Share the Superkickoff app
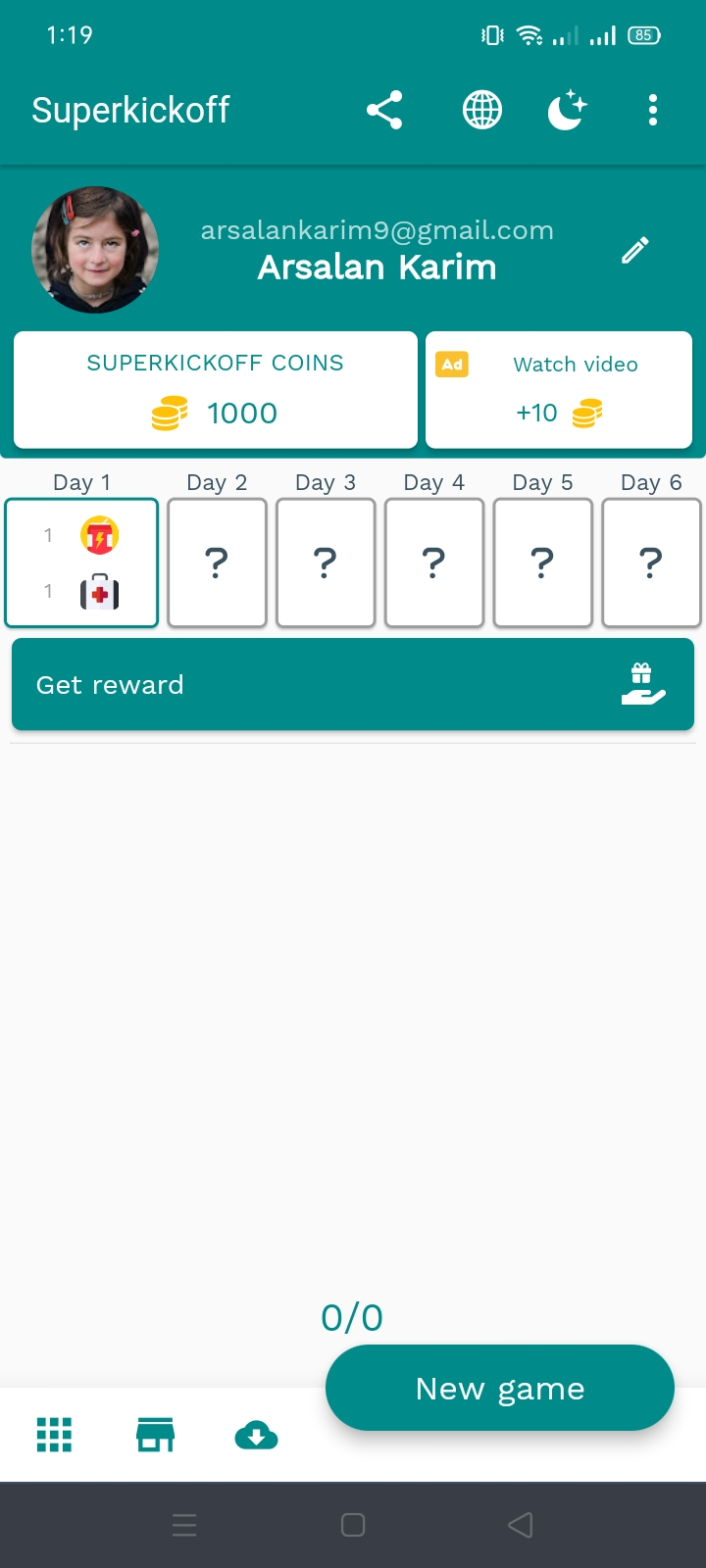Image resolution: width=706 pixels, height=1568 pixels. click(384, 110)
